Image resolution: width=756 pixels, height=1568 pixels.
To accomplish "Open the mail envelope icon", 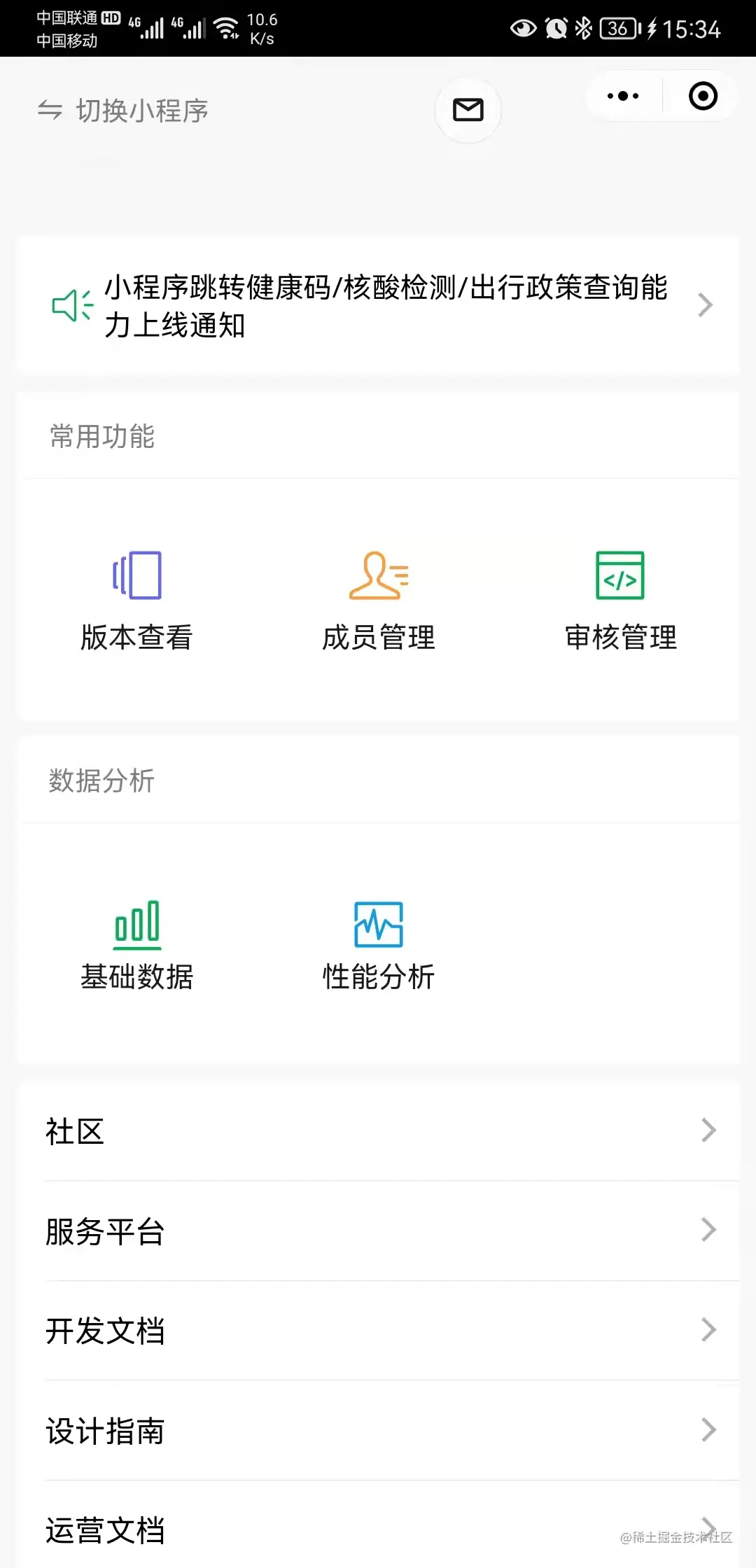I will 468,110.
